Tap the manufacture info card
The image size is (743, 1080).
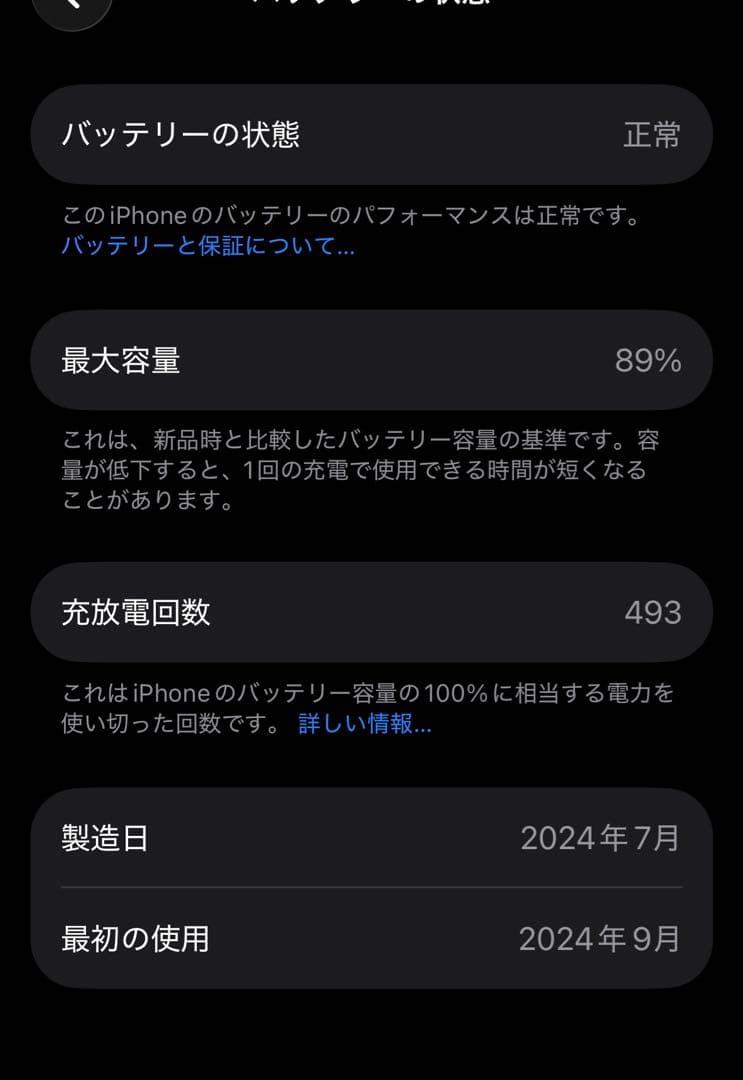click(x=371, y=888)
